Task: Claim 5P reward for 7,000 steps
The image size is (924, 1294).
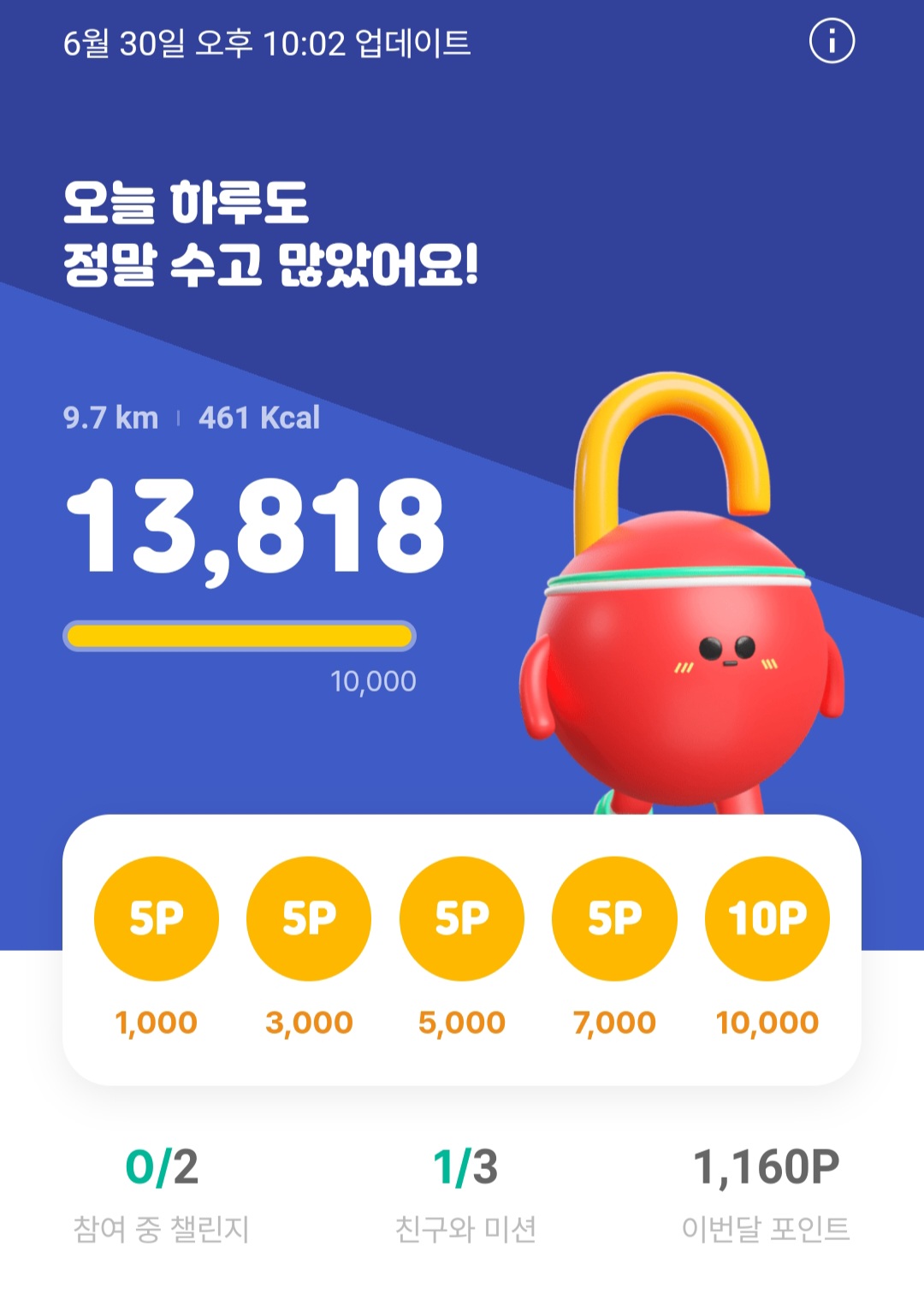Action: click(x=614, y=918)
